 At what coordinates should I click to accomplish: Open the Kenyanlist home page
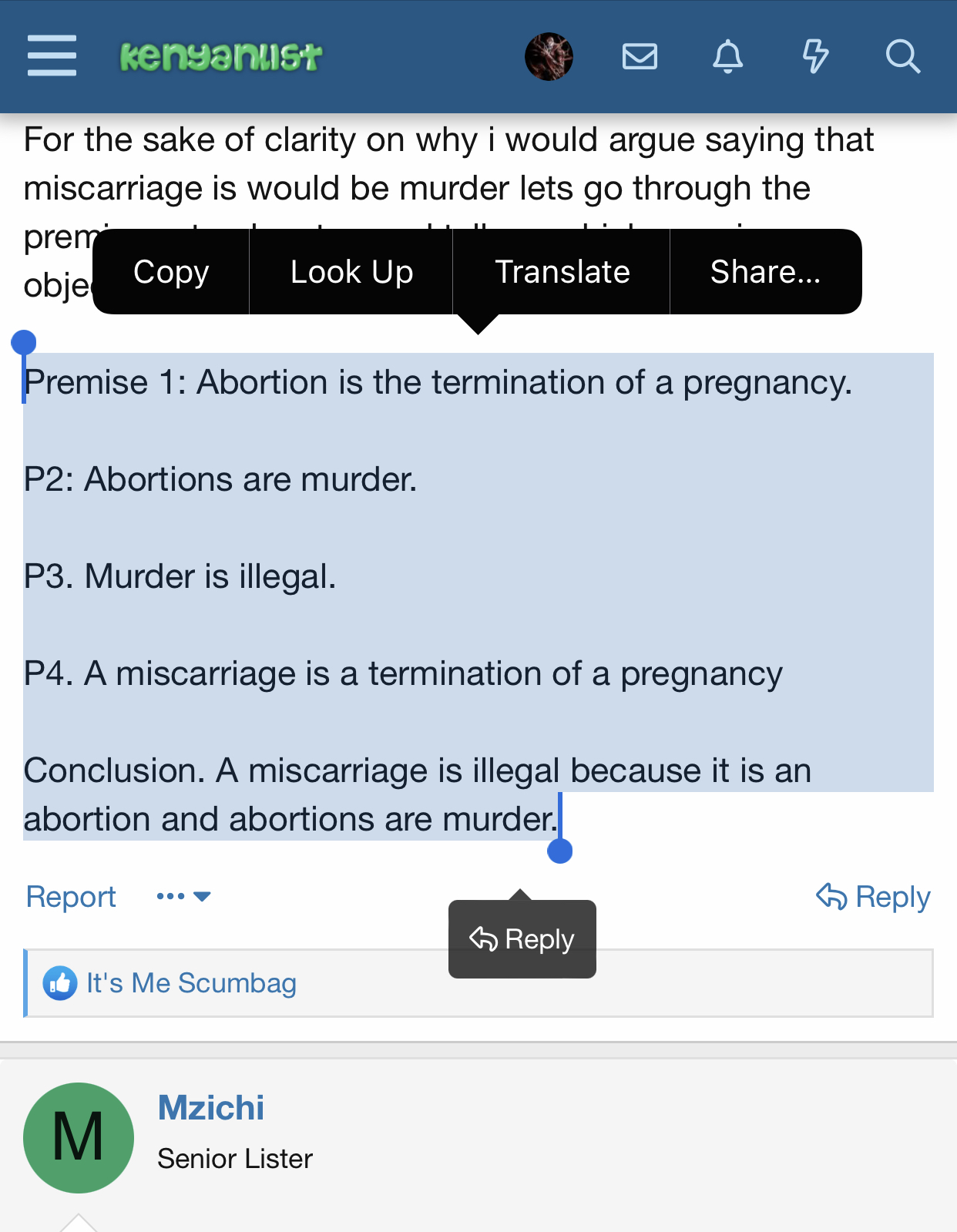coord(220,56)
